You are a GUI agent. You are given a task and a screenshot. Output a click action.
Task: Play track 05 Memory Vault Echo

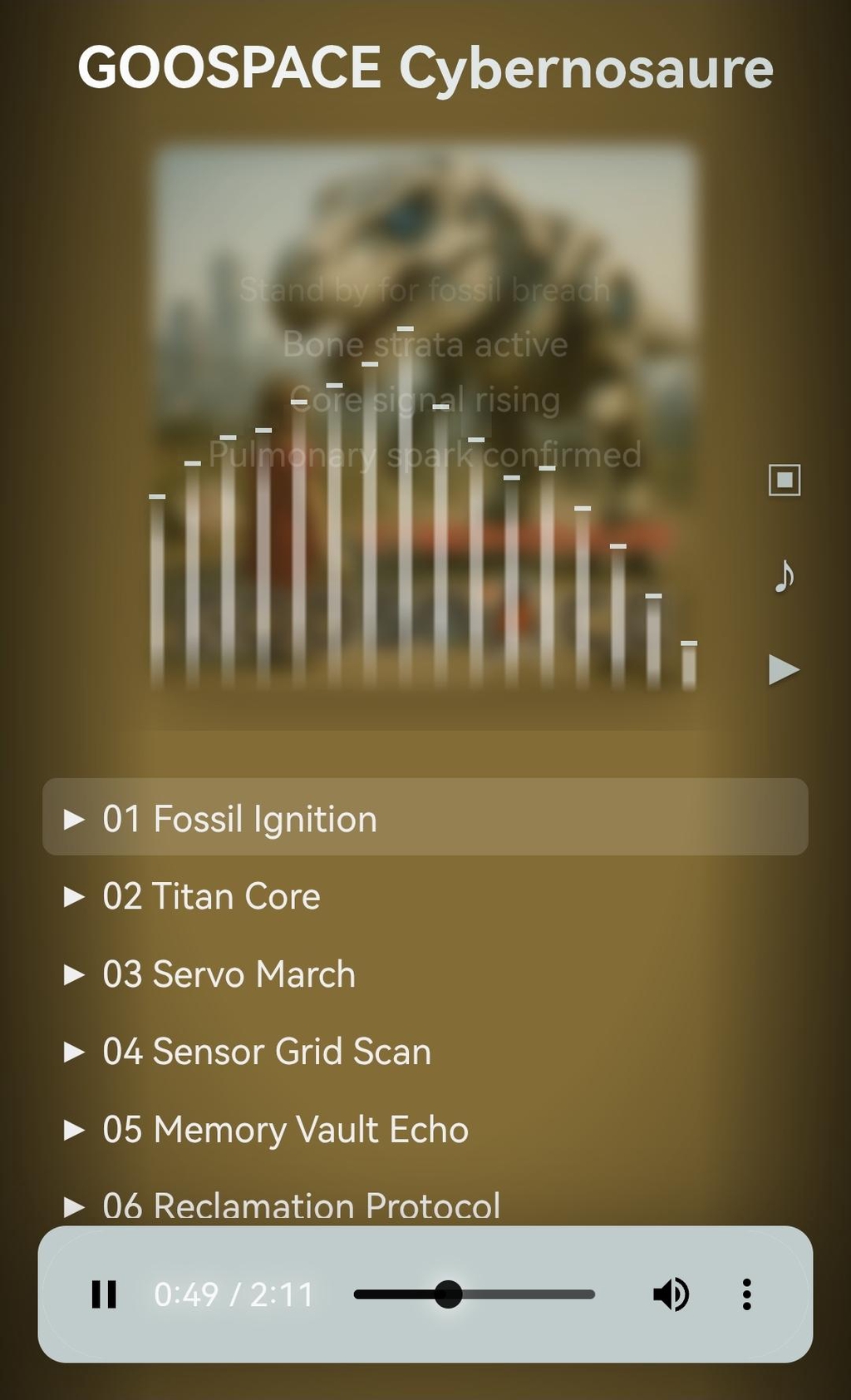pyautogui.click(x=285, y=1130)
